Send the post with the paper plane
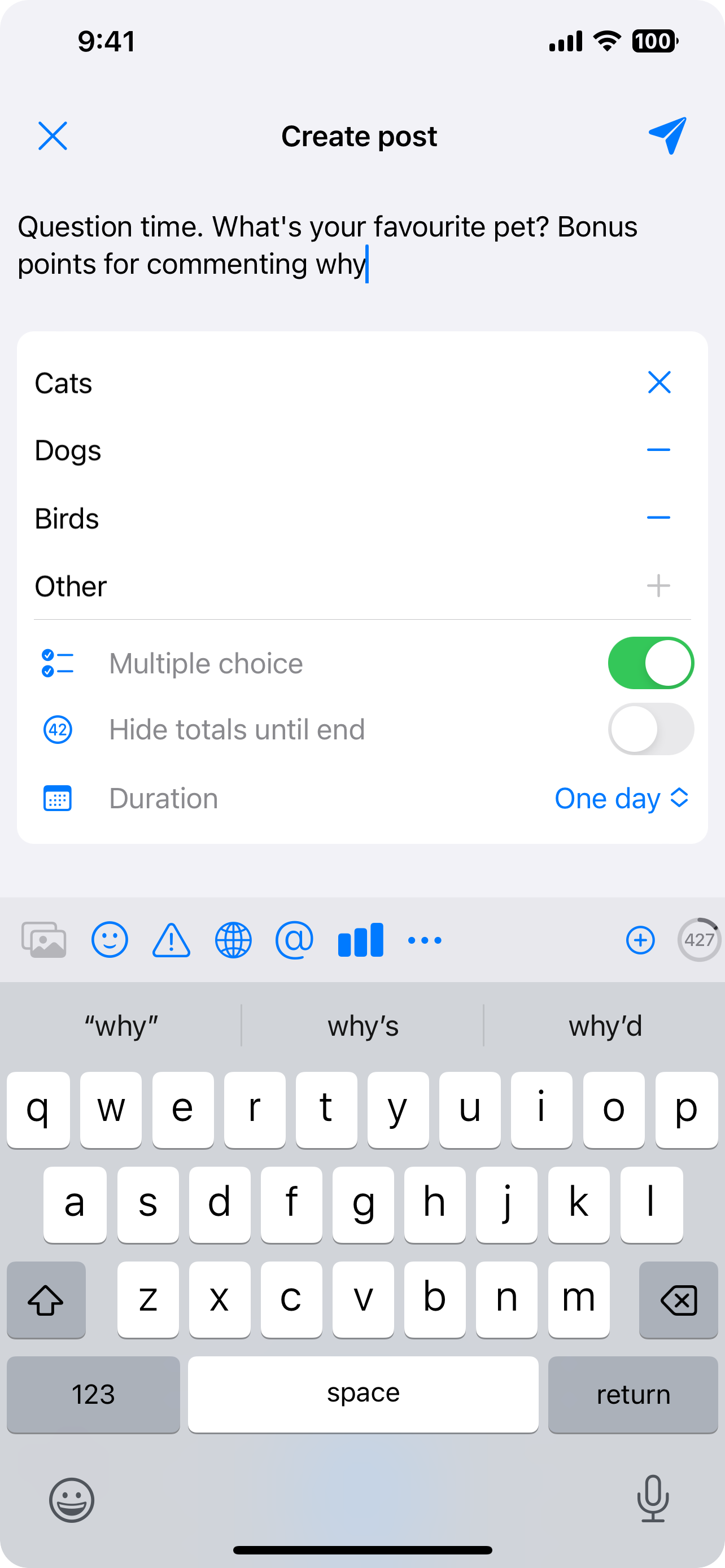This screenshot has width=725, height=1568. 668,135
